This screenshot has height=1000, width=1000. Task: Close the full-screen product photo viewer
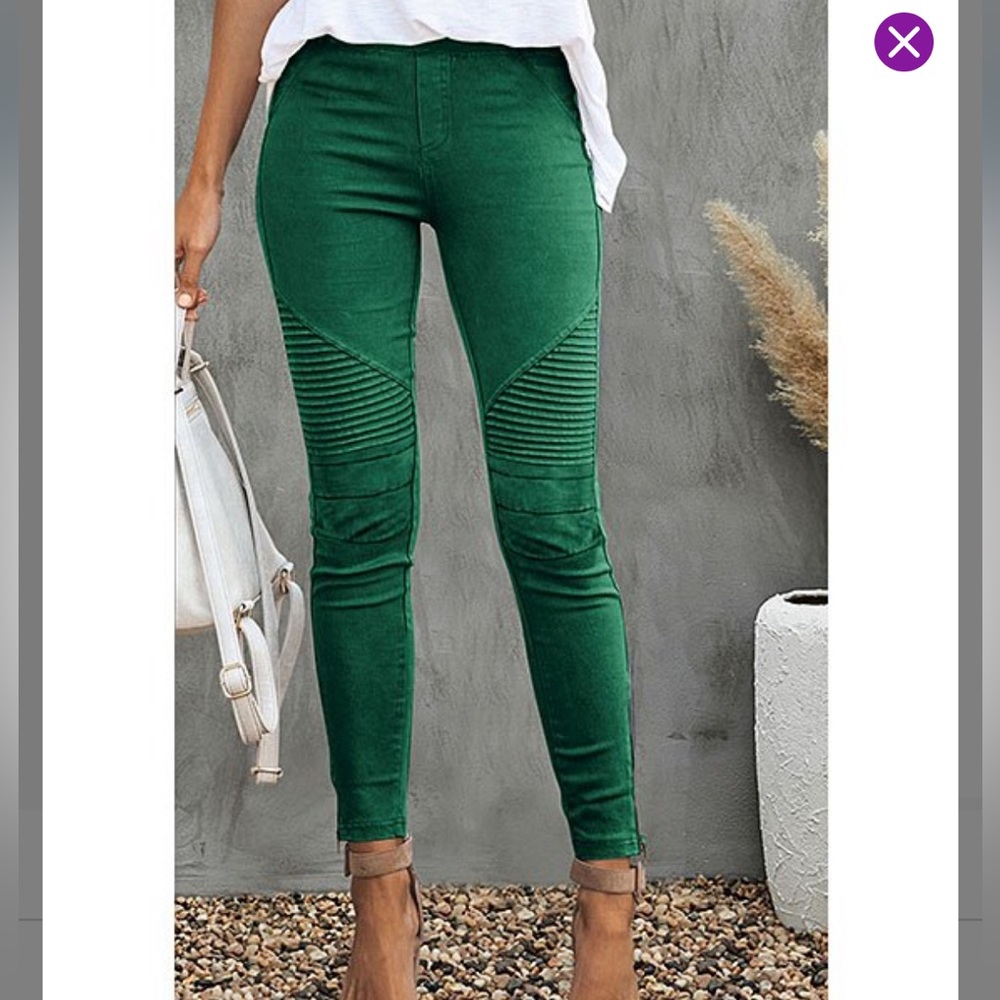point(904,42)
